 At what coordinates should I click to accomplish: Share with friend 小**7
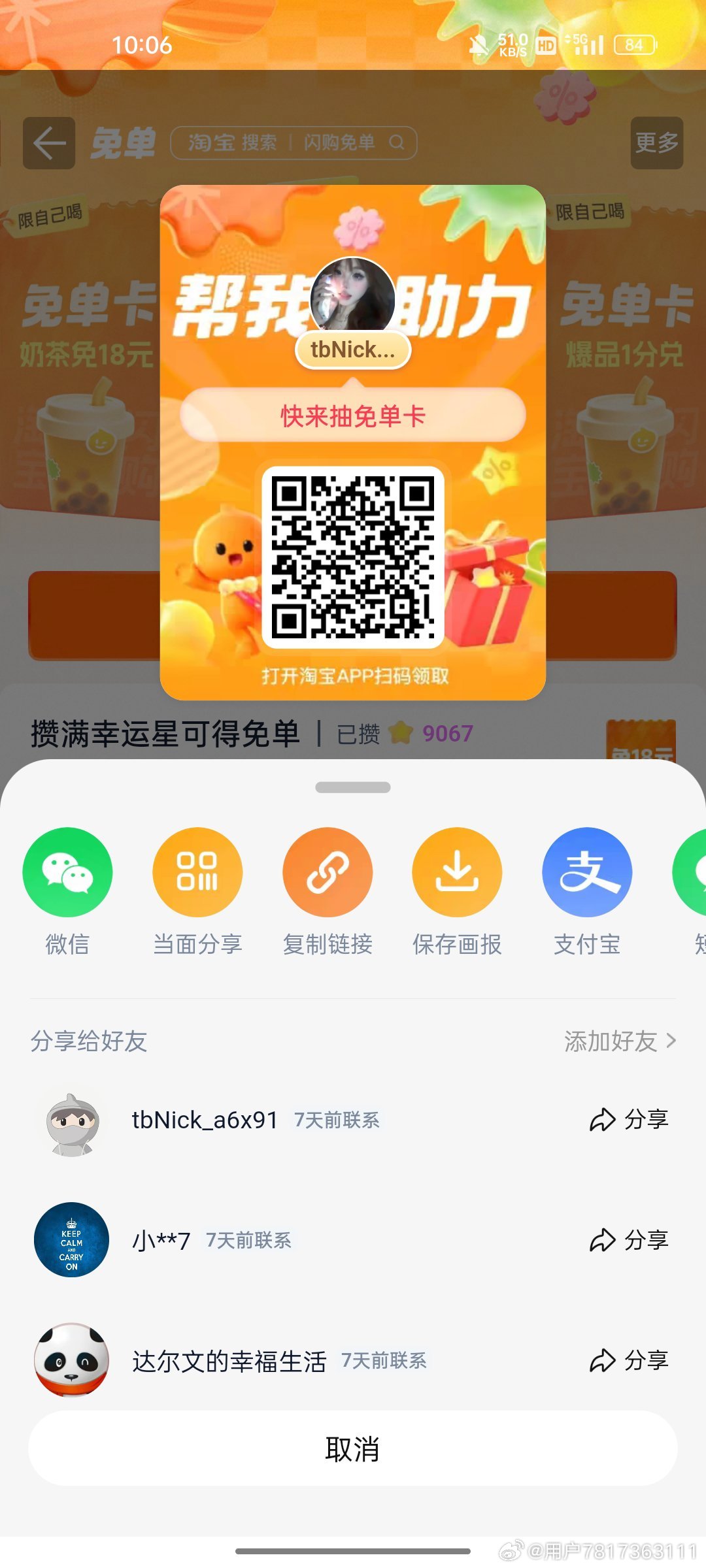(x=628, y=1240)
